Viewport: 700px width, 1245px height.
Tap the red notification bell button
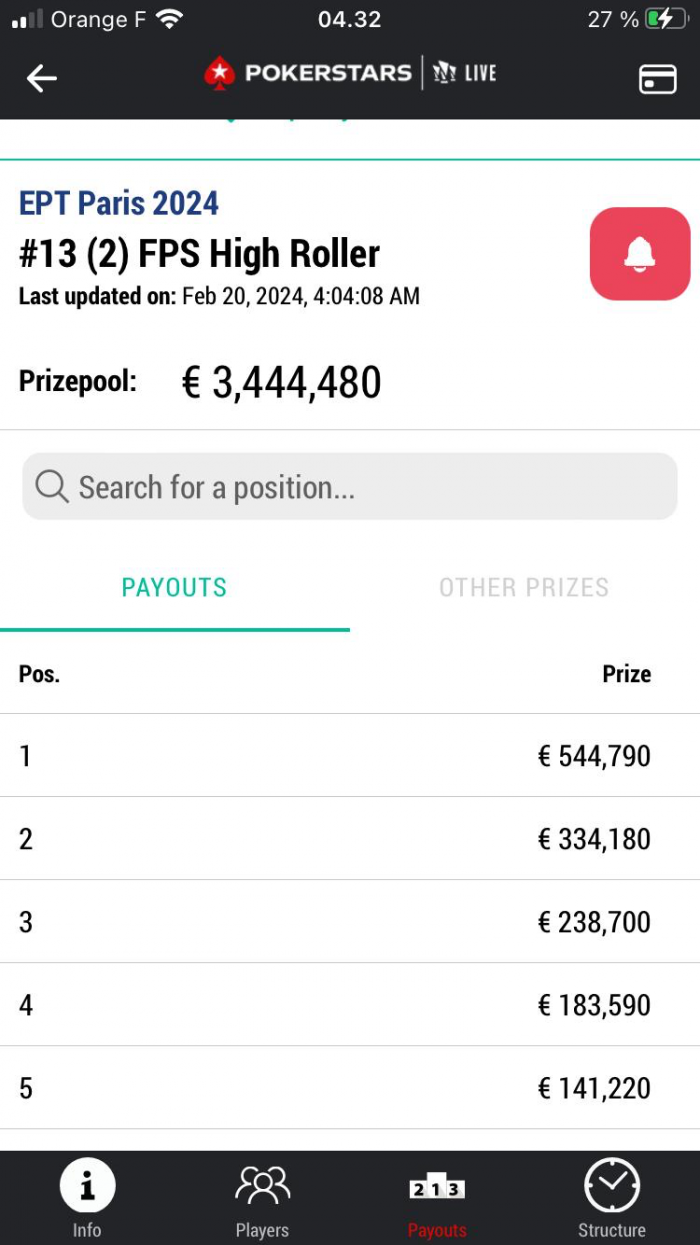[640, 254]
